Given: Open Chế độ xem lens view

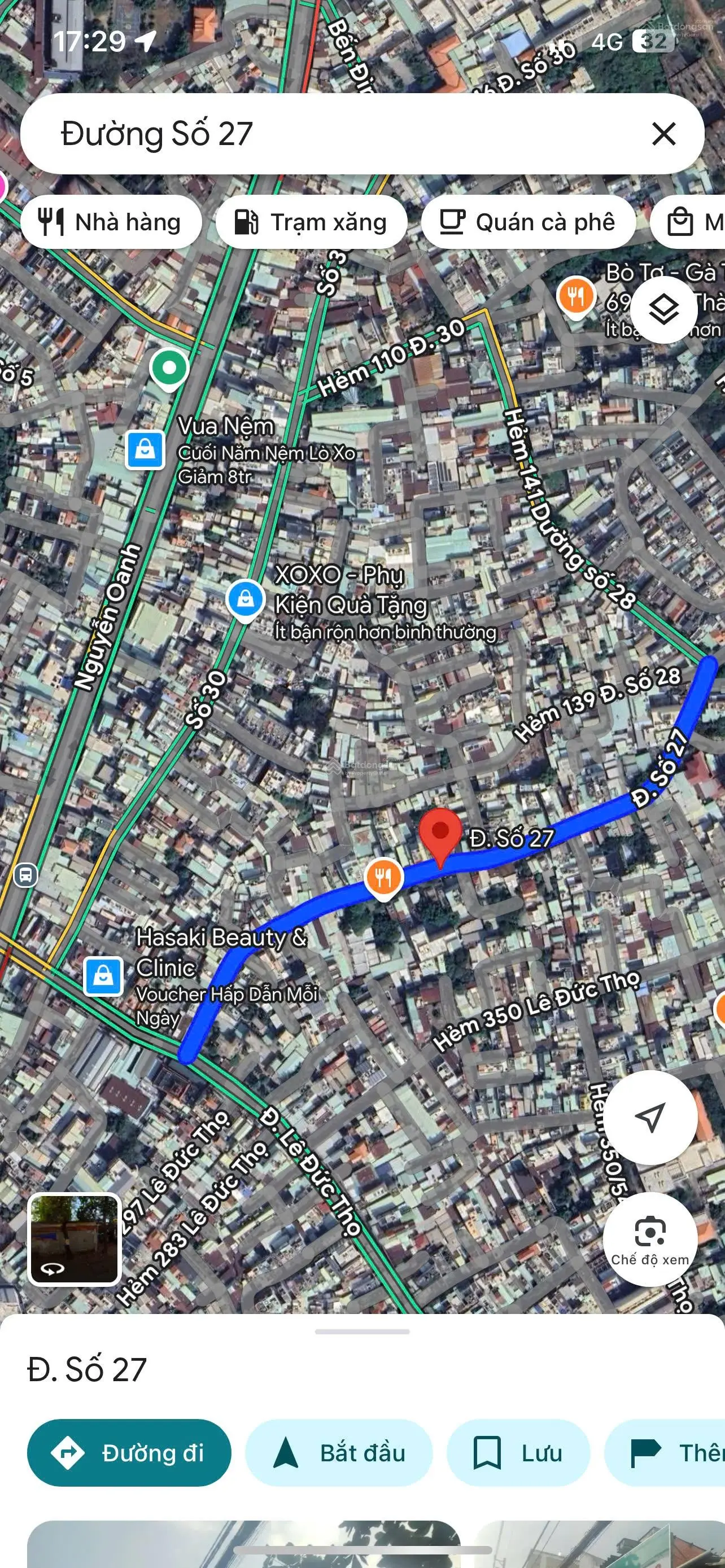Looking at the screenshot, I should click(649, 1239).
